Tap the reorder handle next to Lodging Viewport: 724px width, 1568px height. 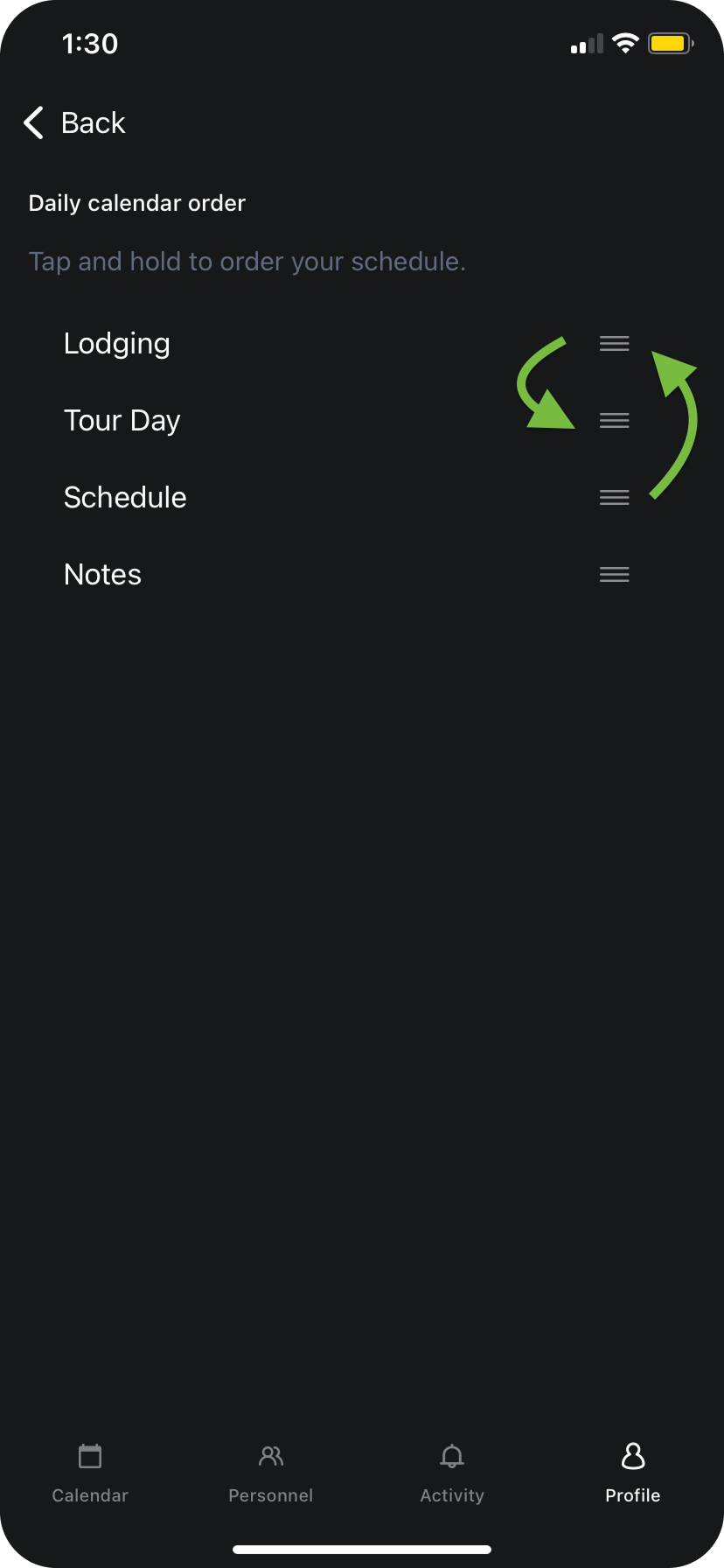(x=615, y=344)
